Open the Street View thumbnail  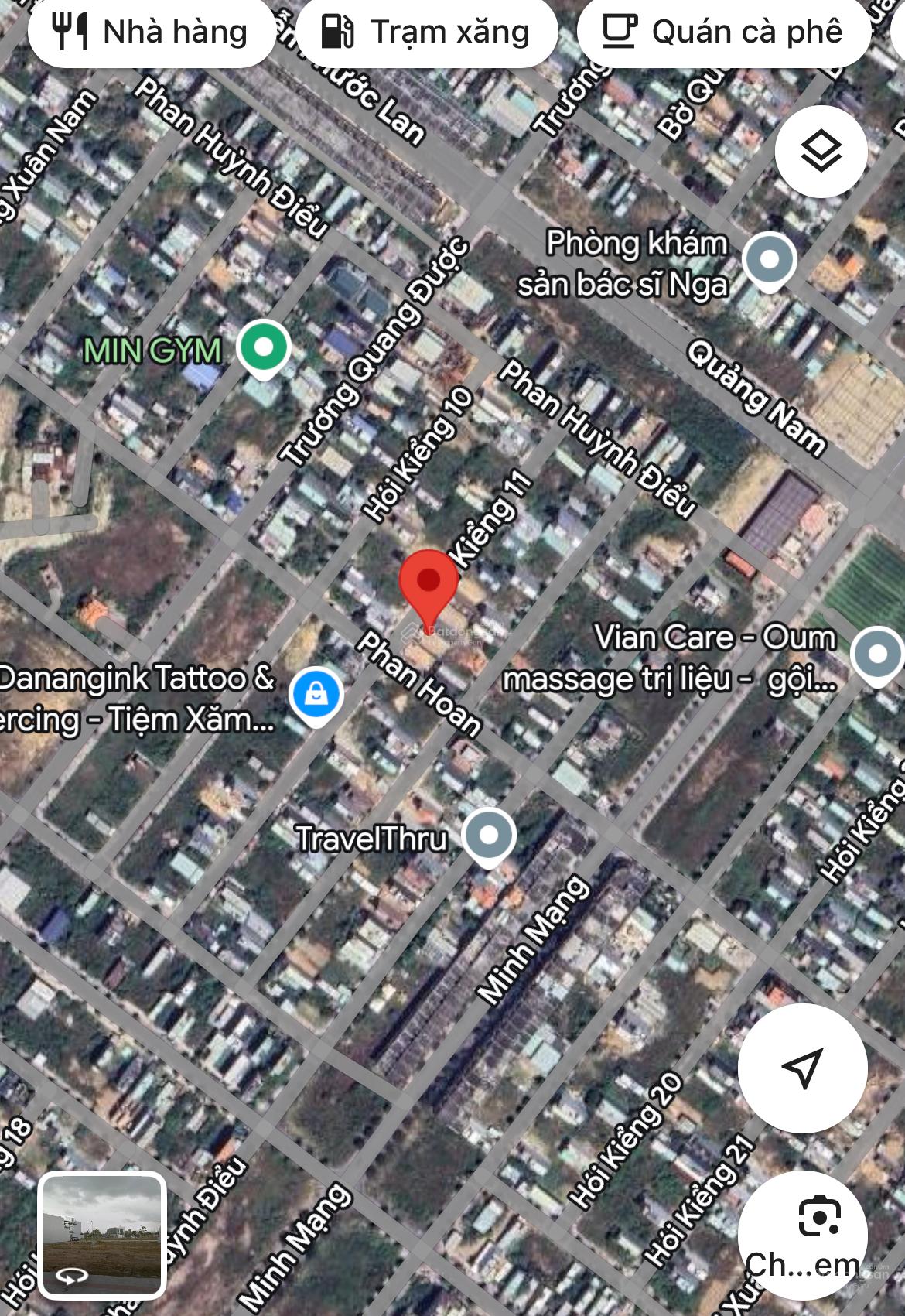click(102, 1235)
